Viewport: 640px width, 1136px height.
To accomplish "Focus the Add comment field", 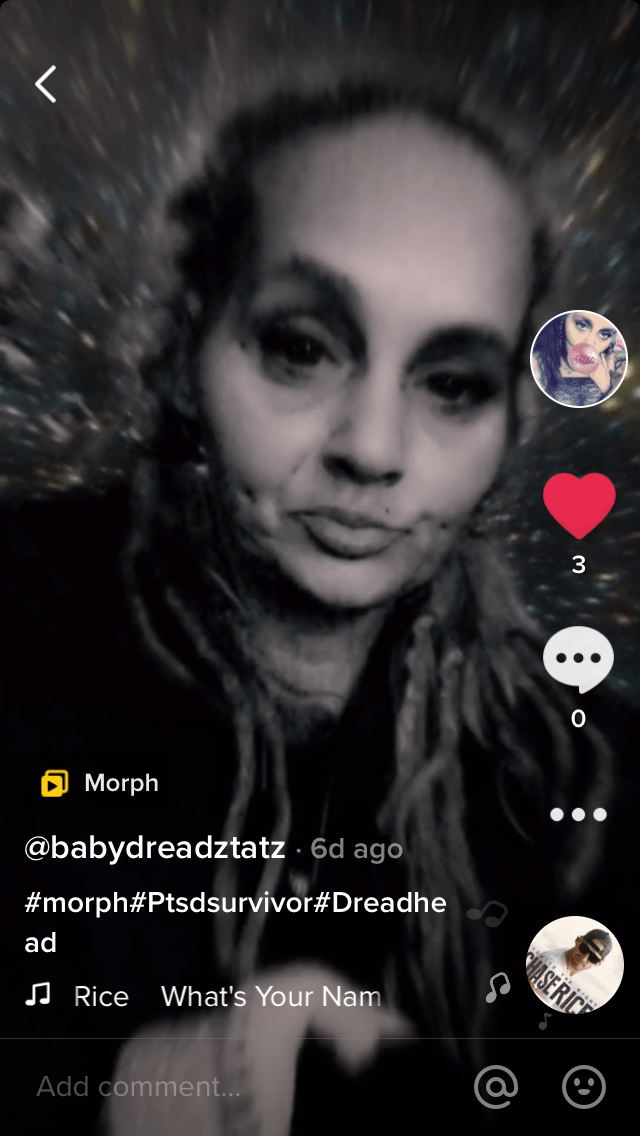I will click(x=200, y=1086).
